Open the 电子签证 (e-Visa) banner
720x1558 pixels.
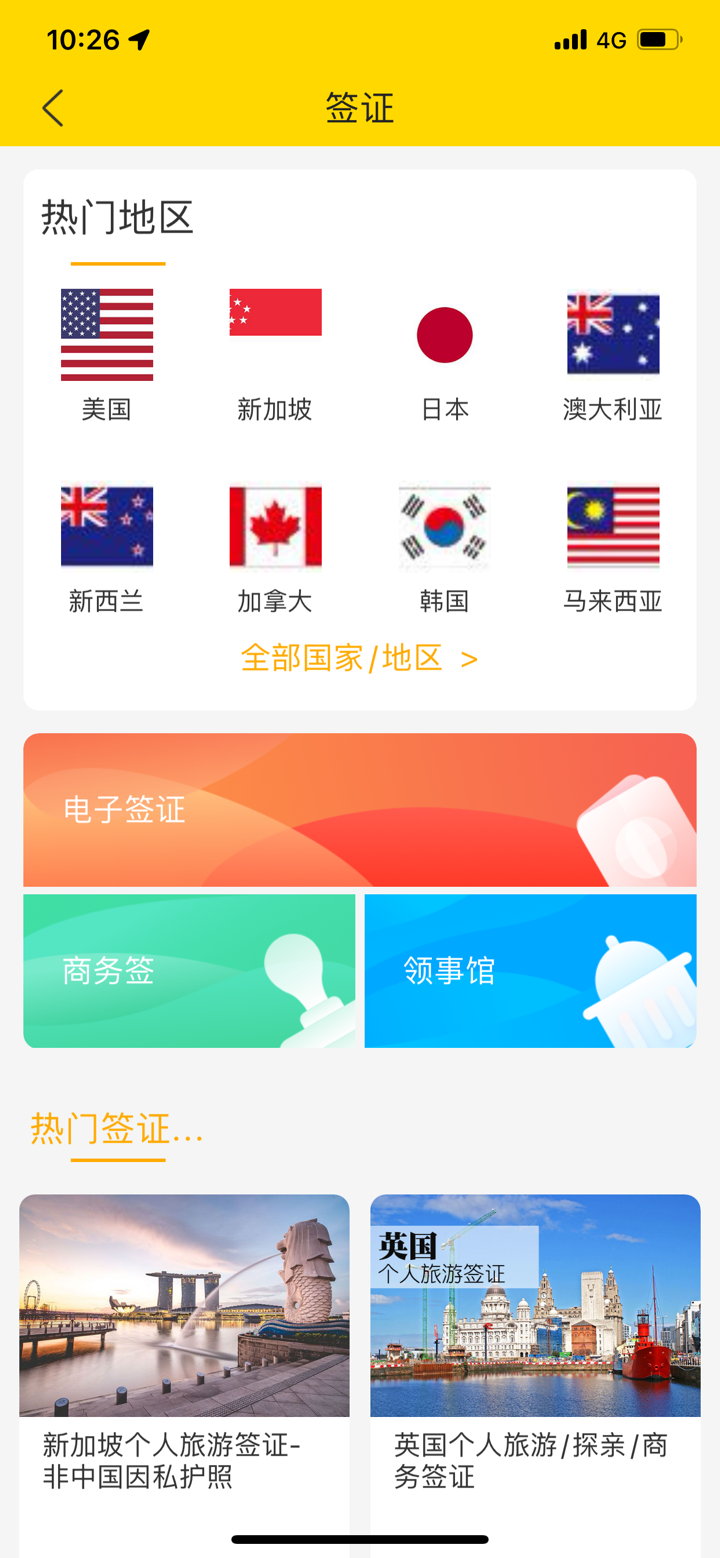click(359, 809)
